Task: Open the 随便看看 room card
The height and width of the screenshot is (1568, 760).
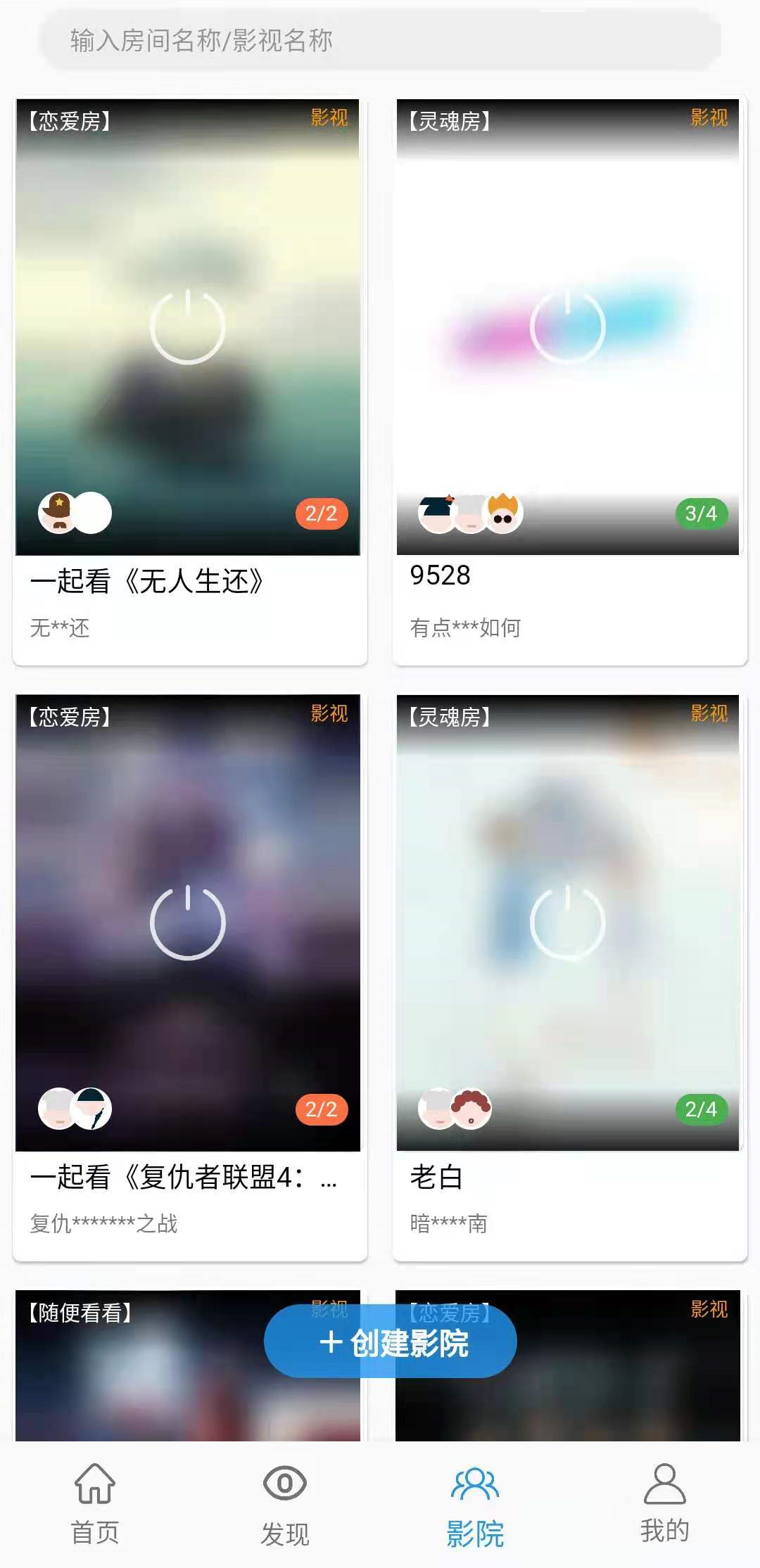Action: (141, 1372)
